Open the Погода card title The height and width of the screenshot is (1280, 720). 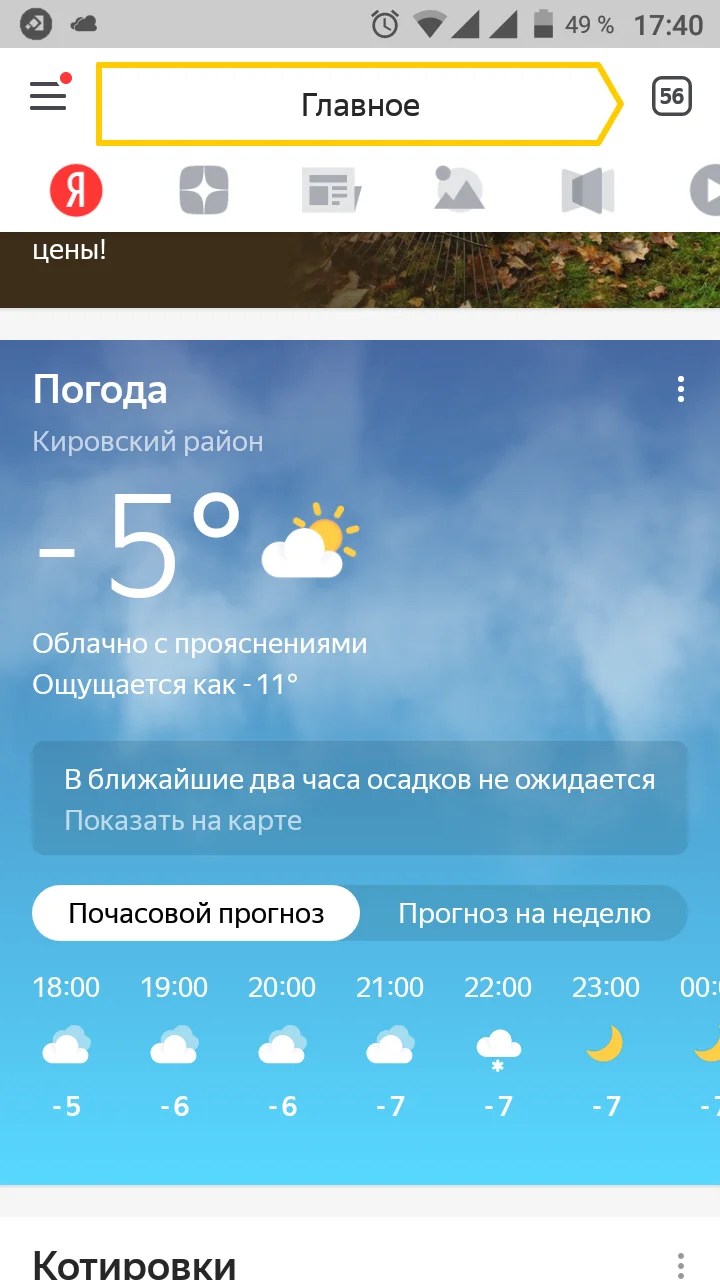click(x=101, y=390)
